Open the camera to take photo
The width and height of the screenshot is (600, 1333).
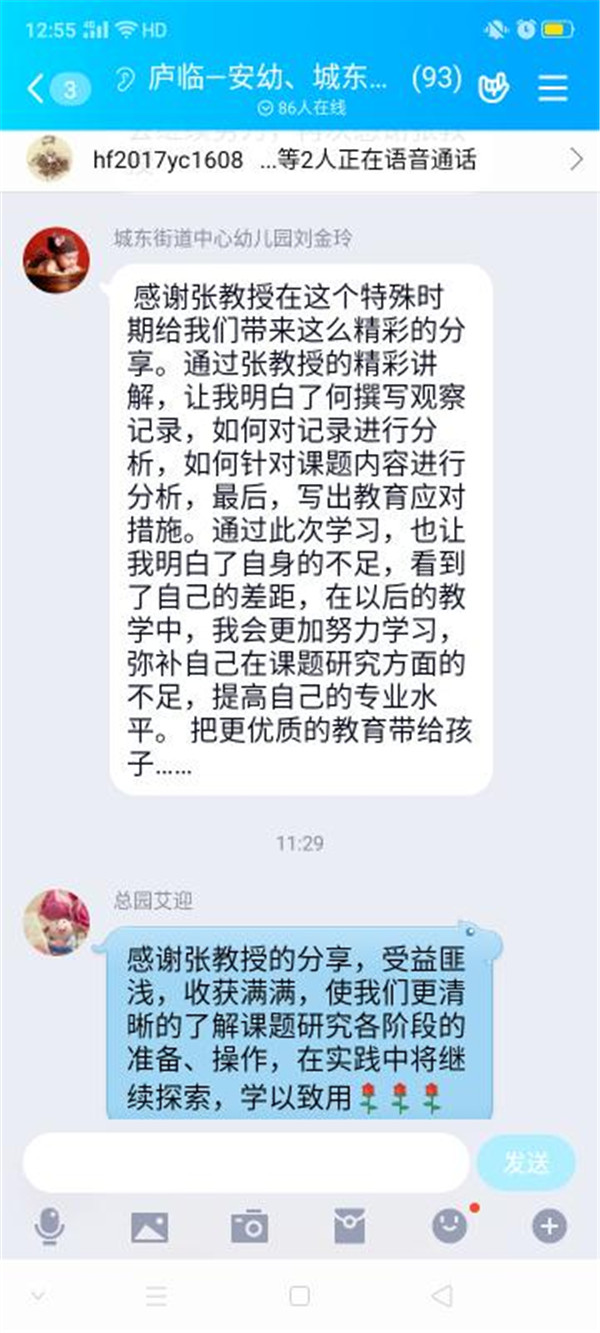(x=249, y=1225)
